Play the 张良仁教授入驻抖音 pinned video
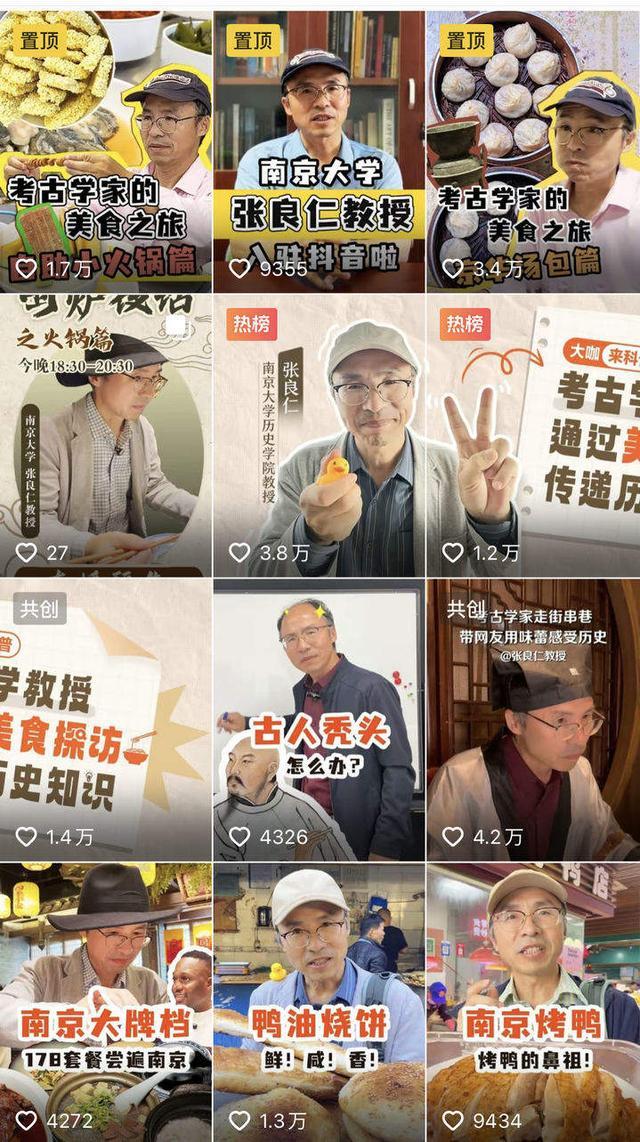This screenshot has height=1142, width=640. coord(318,150)
